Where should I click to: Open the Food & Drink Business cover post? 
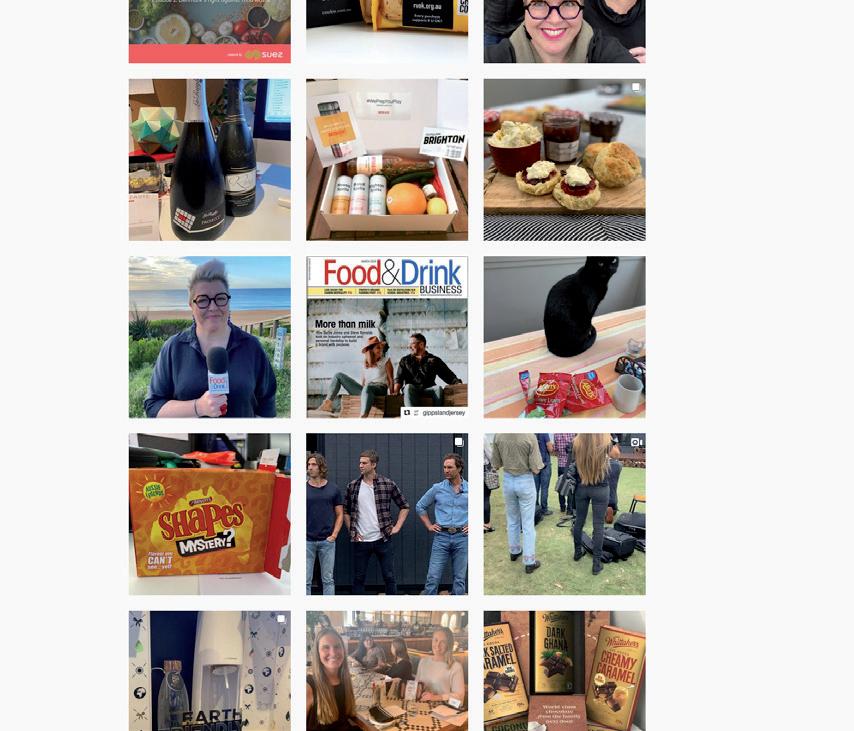[387, 337]
